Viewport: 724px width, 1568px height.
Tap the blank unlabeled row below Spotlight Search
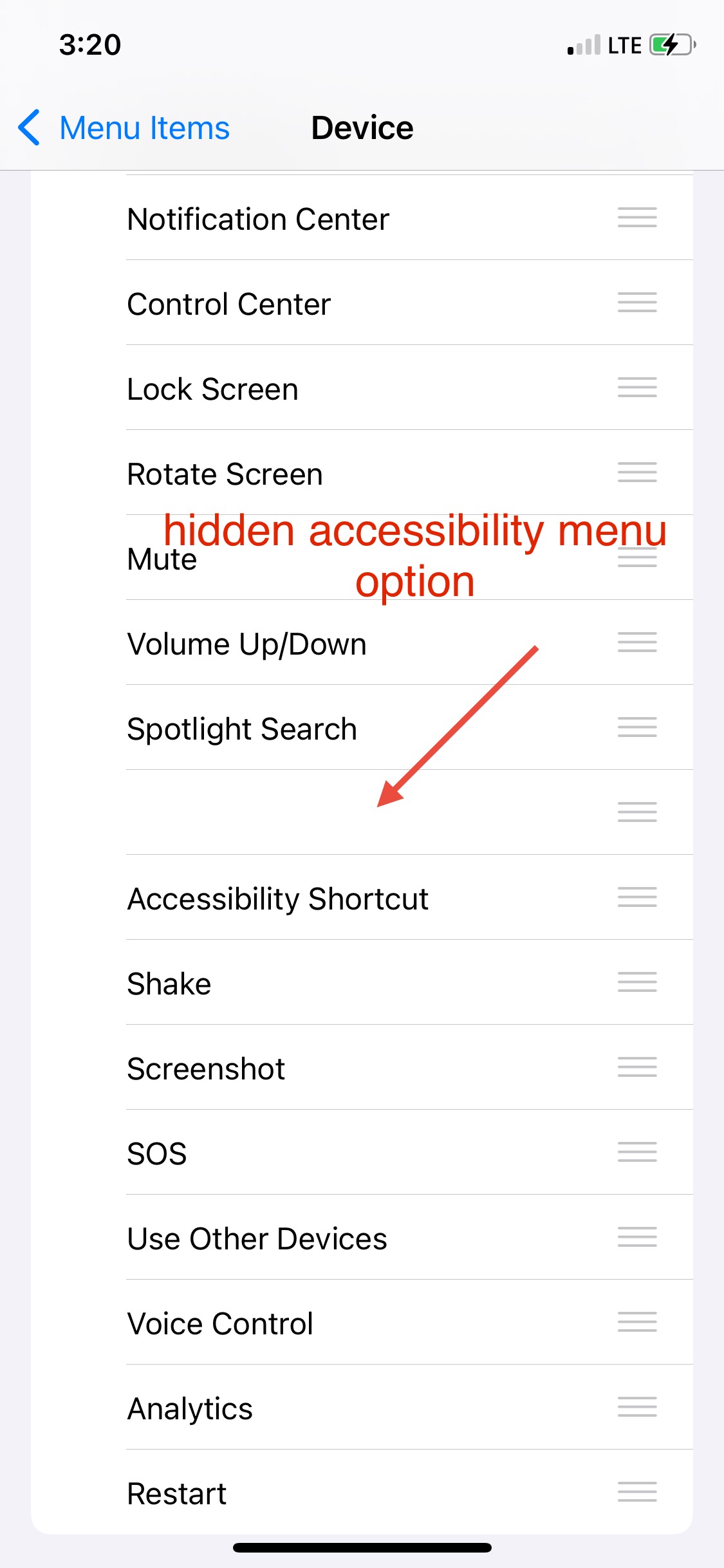point(362,812)
